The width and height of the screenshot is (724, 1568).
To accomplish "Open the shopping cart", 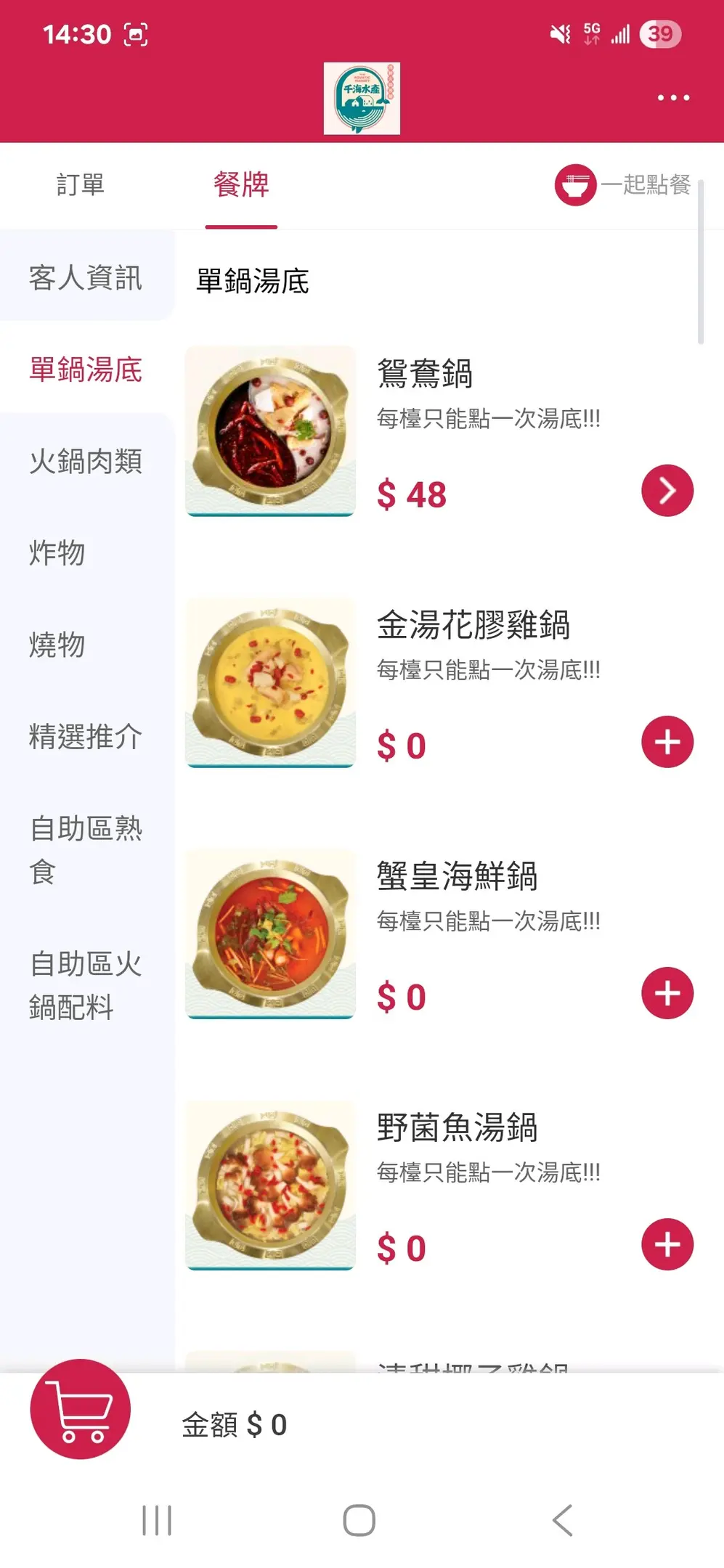I will click(80, 1409).
